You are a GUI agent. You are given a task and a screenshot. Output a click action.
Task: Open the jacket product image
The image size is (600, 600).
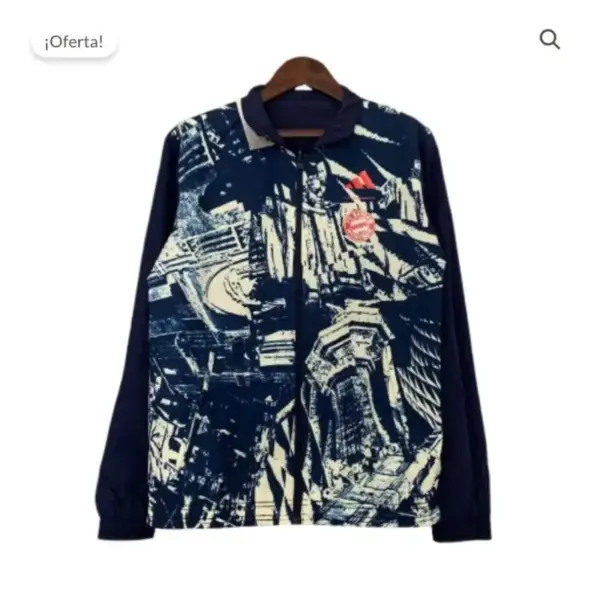click(x=300, y=320)
